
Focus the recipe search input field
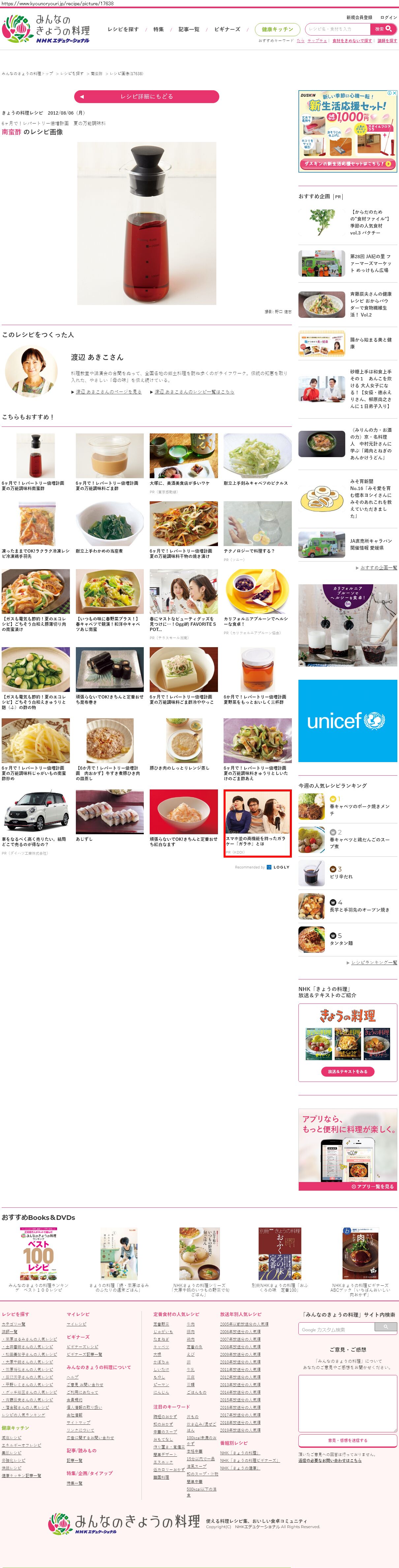click(337, 29)
